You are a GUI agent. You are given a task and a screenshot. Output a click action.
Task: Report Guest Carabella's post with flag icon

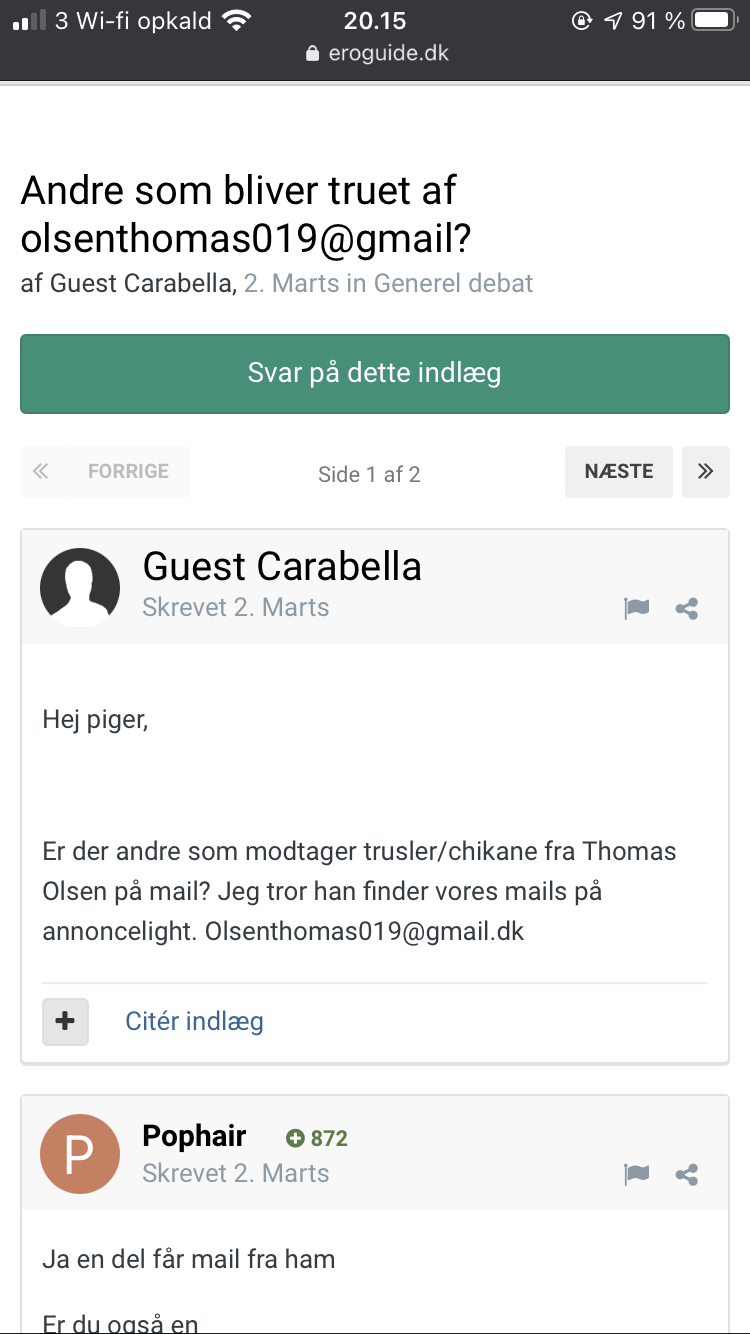click(637, 608)
